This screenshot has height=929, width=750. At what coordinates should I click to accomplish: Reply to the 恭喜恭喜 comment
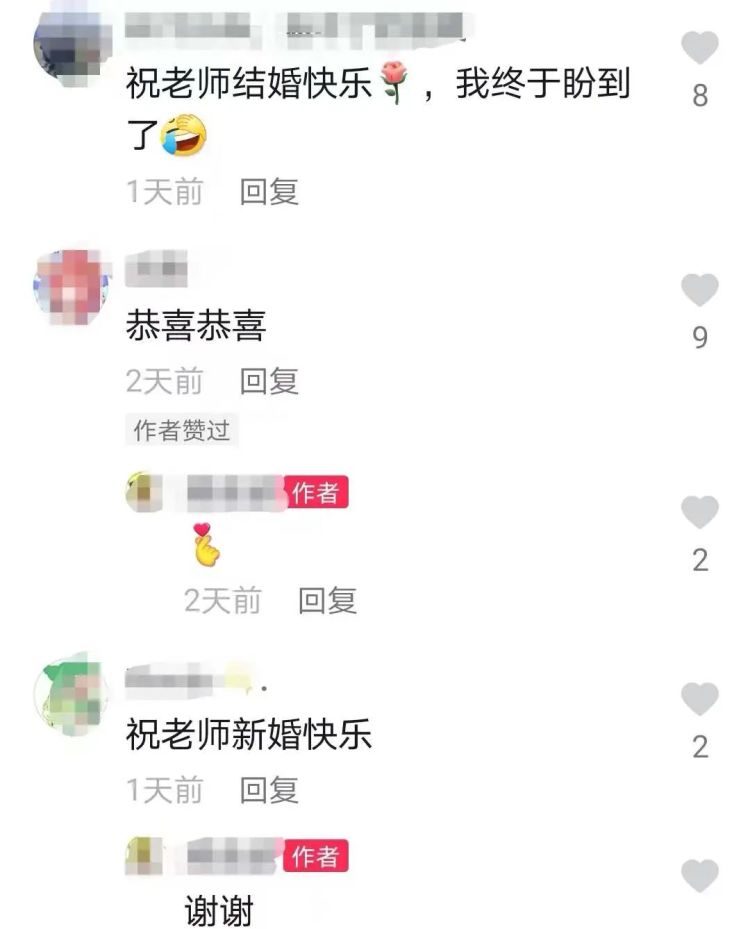click(x=269, y=381)
